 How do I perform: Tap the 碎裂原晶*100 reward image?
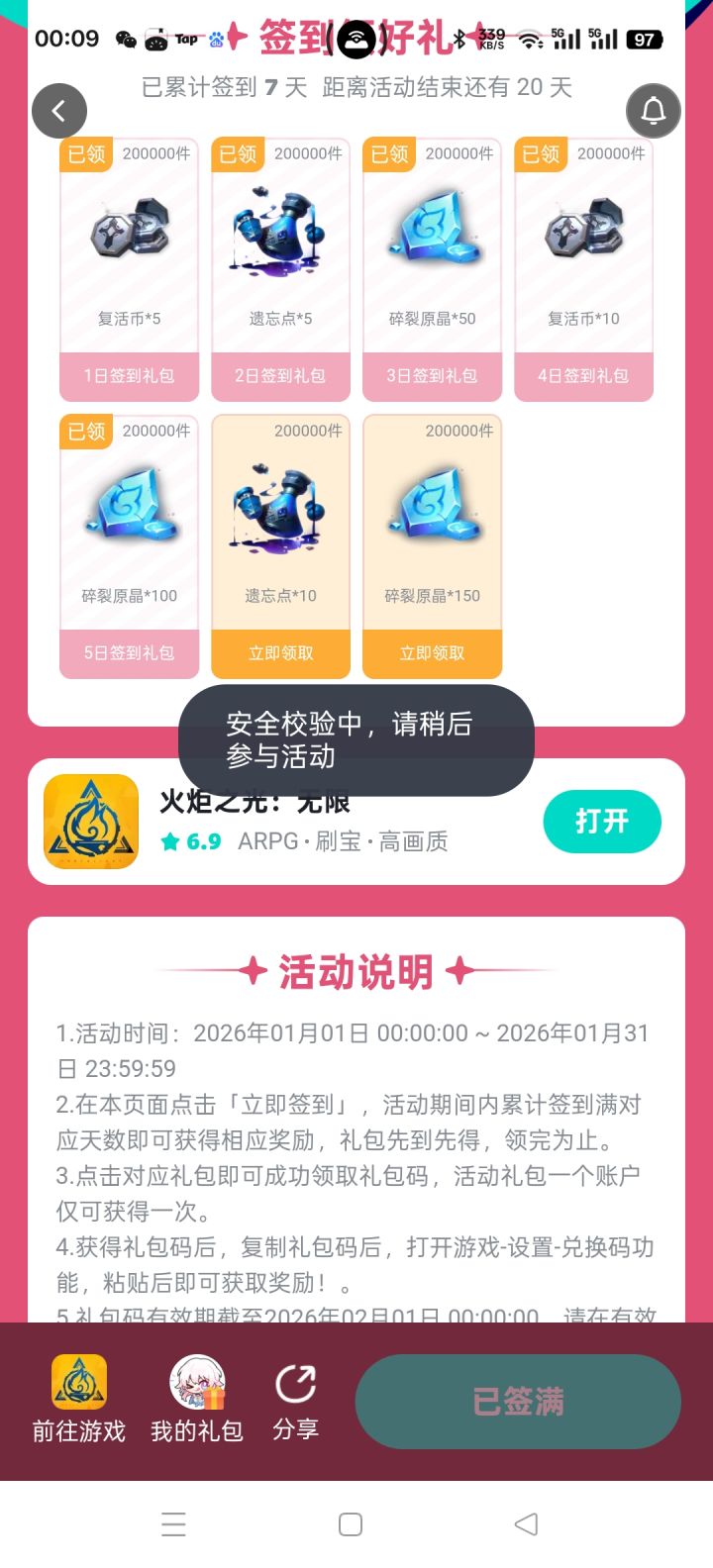click(x=129, y=505)
